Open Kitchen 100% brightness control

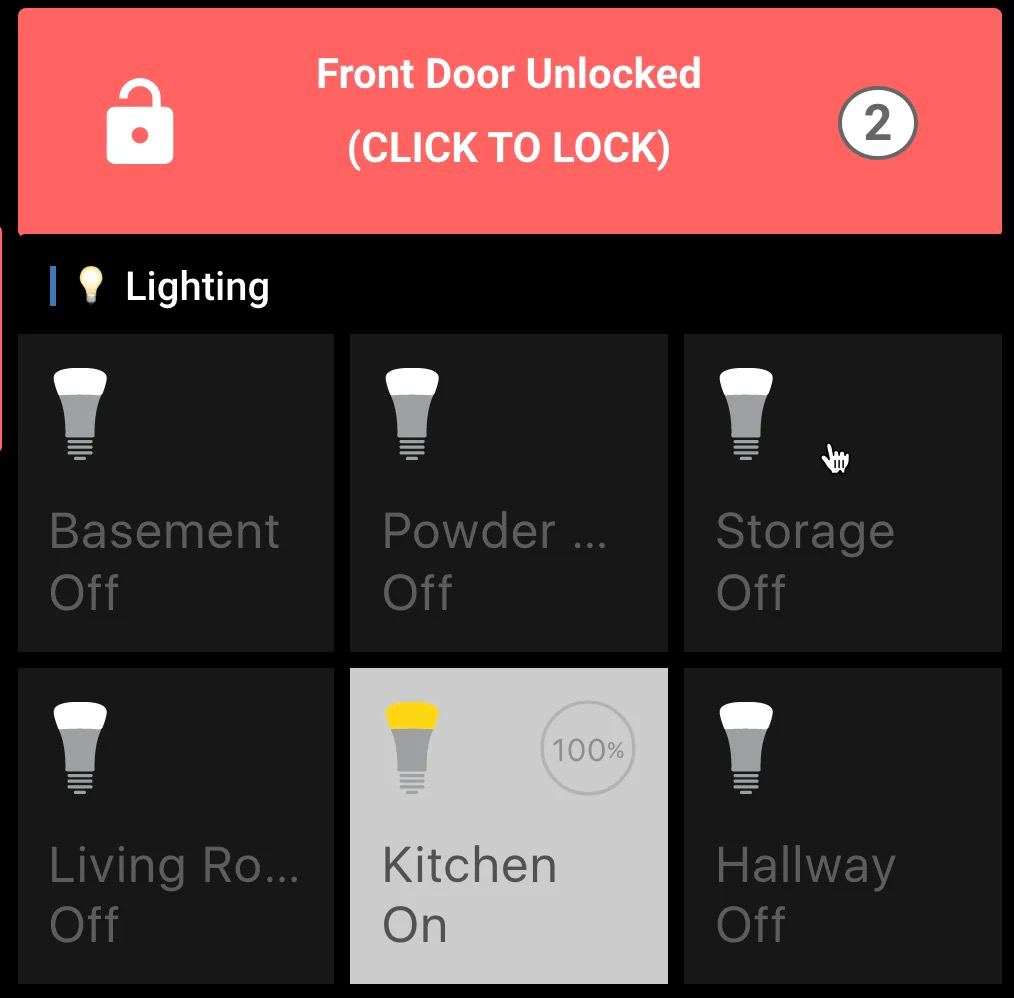[x=588, y=749]
